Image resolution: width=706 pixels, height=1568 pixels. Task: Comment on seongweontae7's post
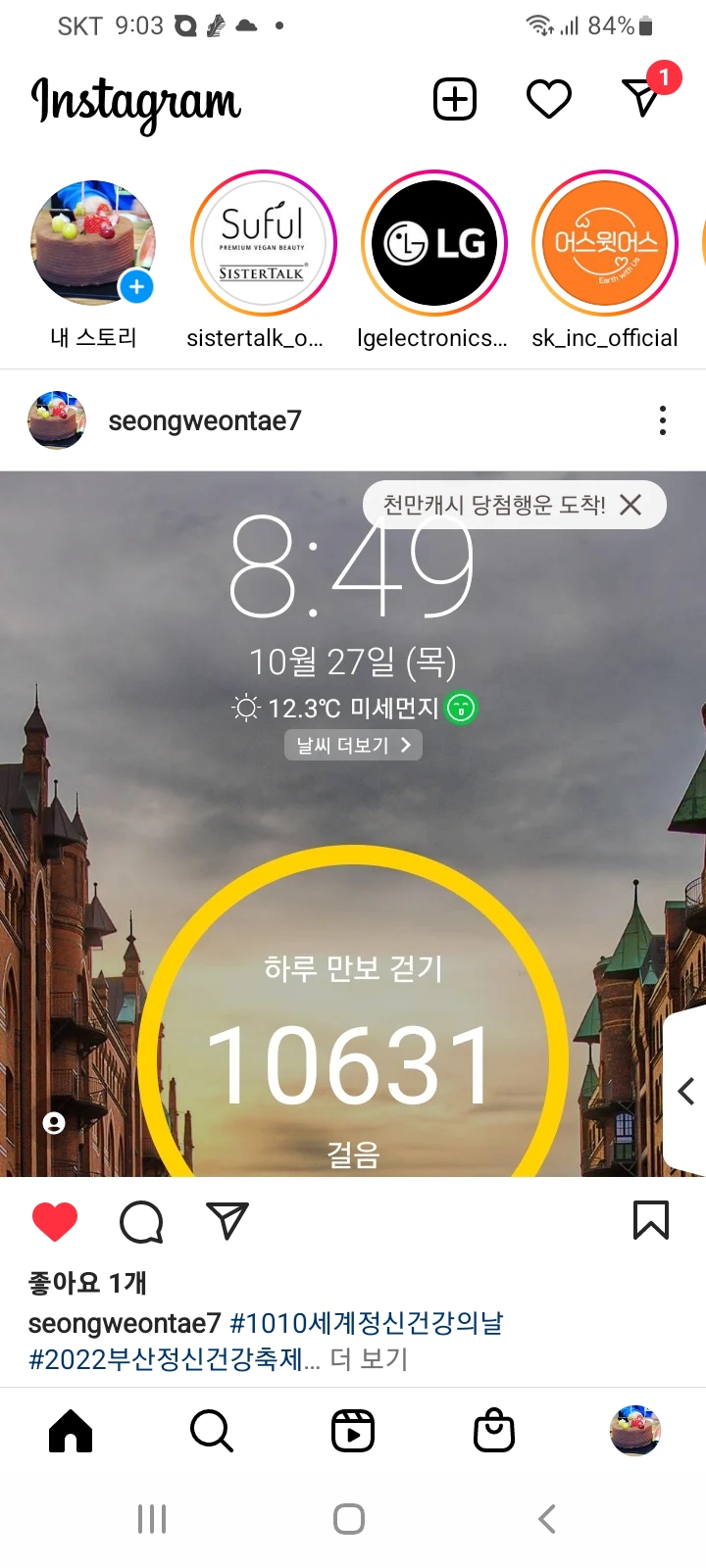(141, 1221)
